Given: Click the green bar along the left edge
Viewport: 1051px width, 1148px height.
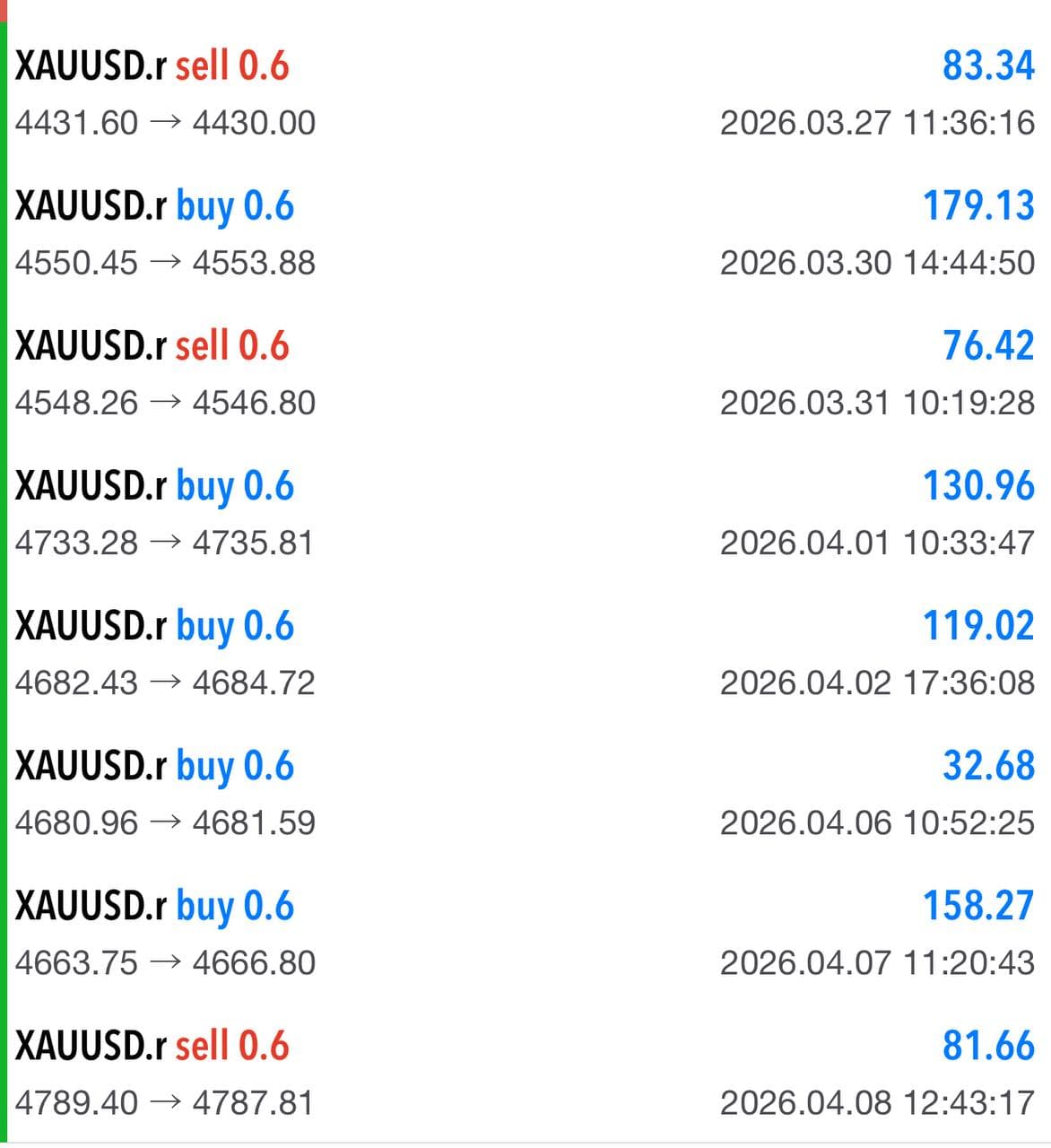Looking at the screenshot, I should click(x=6, y=574).
